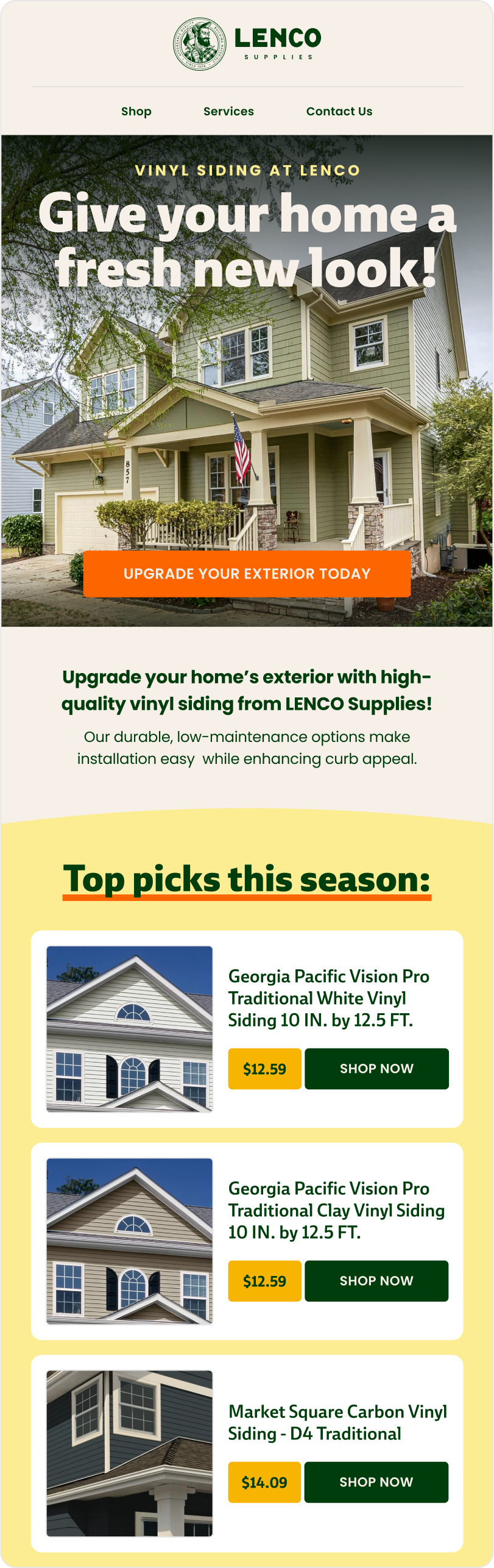Open the White Vinyl Siding product image

tap(130, 1028)
